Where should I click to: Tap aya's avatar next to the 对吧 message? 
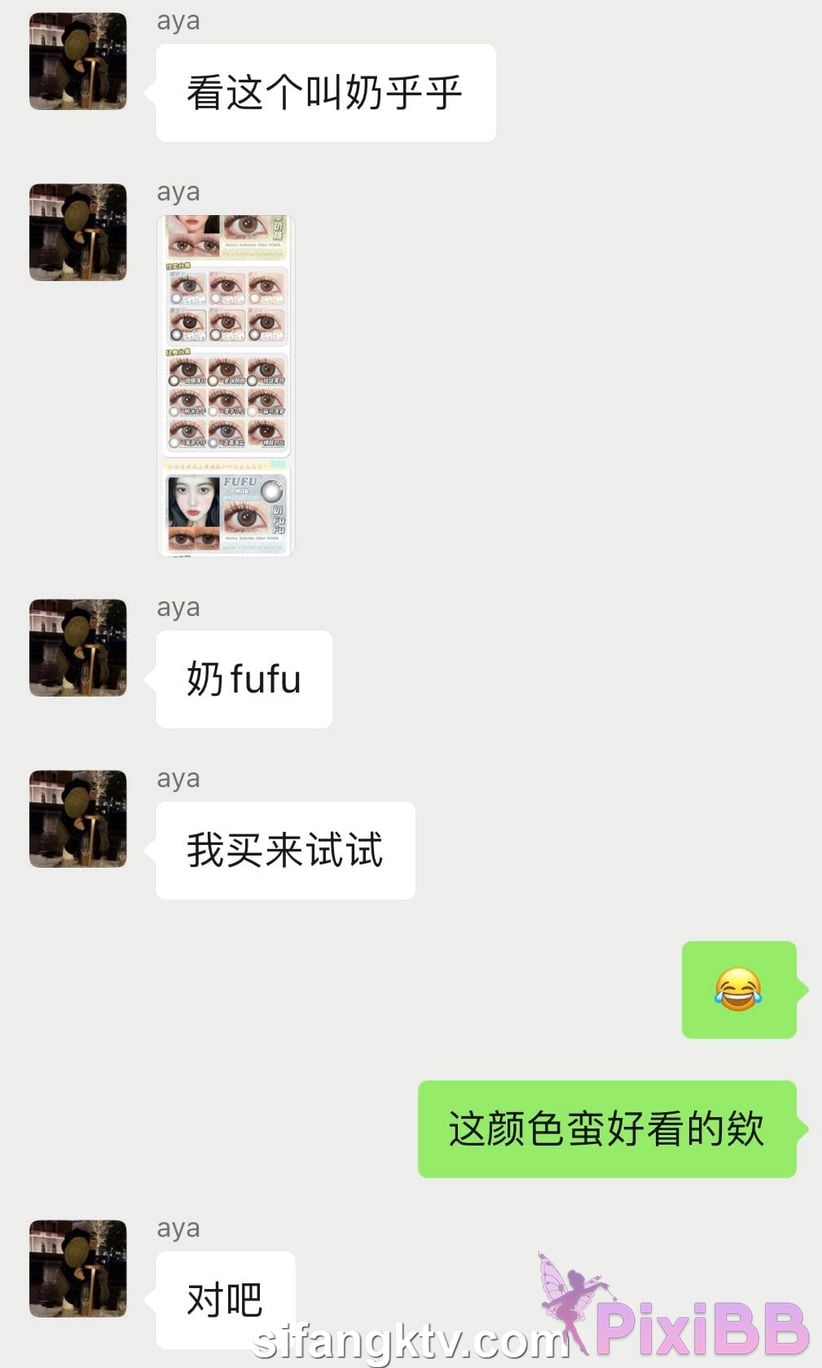(78, 1268)
